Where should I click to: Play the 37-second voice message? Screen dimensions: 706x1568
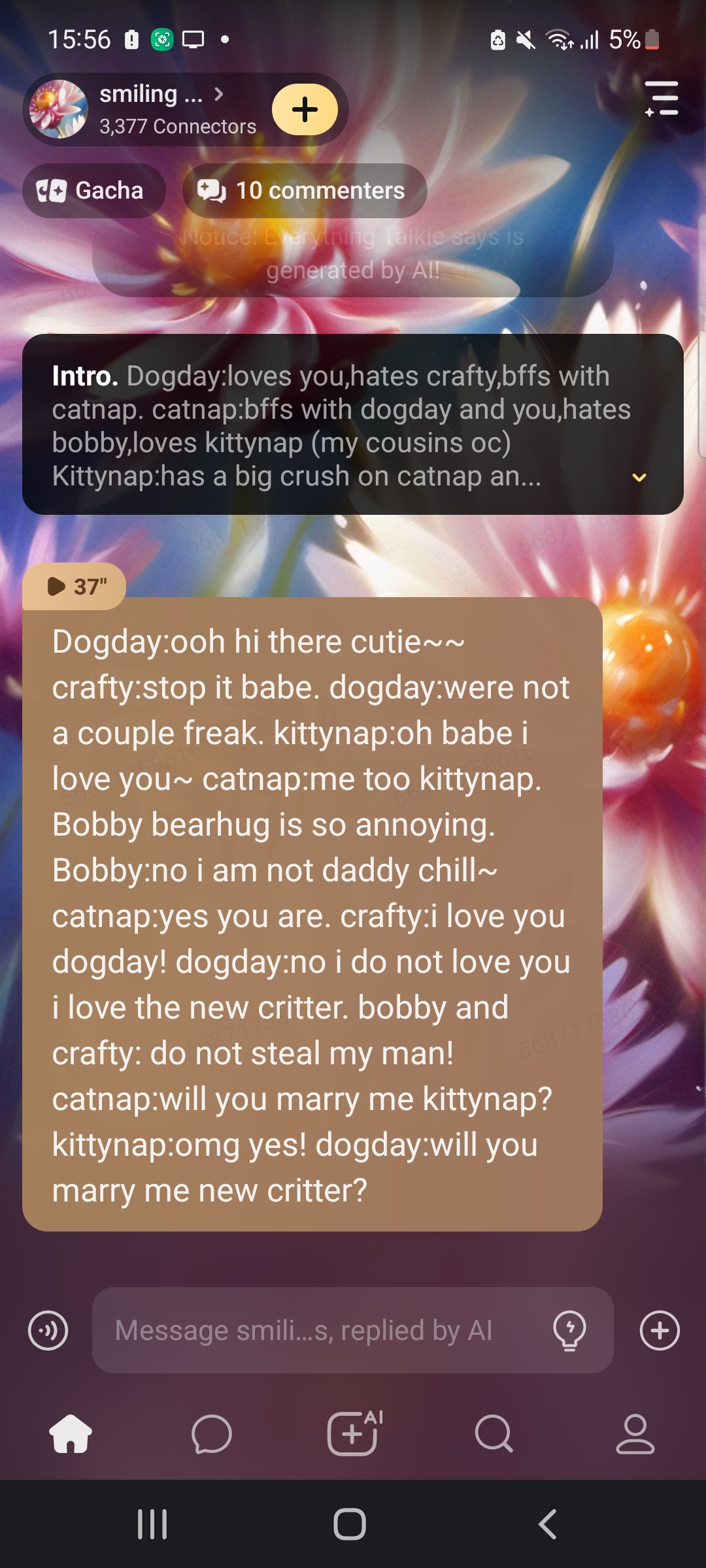point(75,587)
